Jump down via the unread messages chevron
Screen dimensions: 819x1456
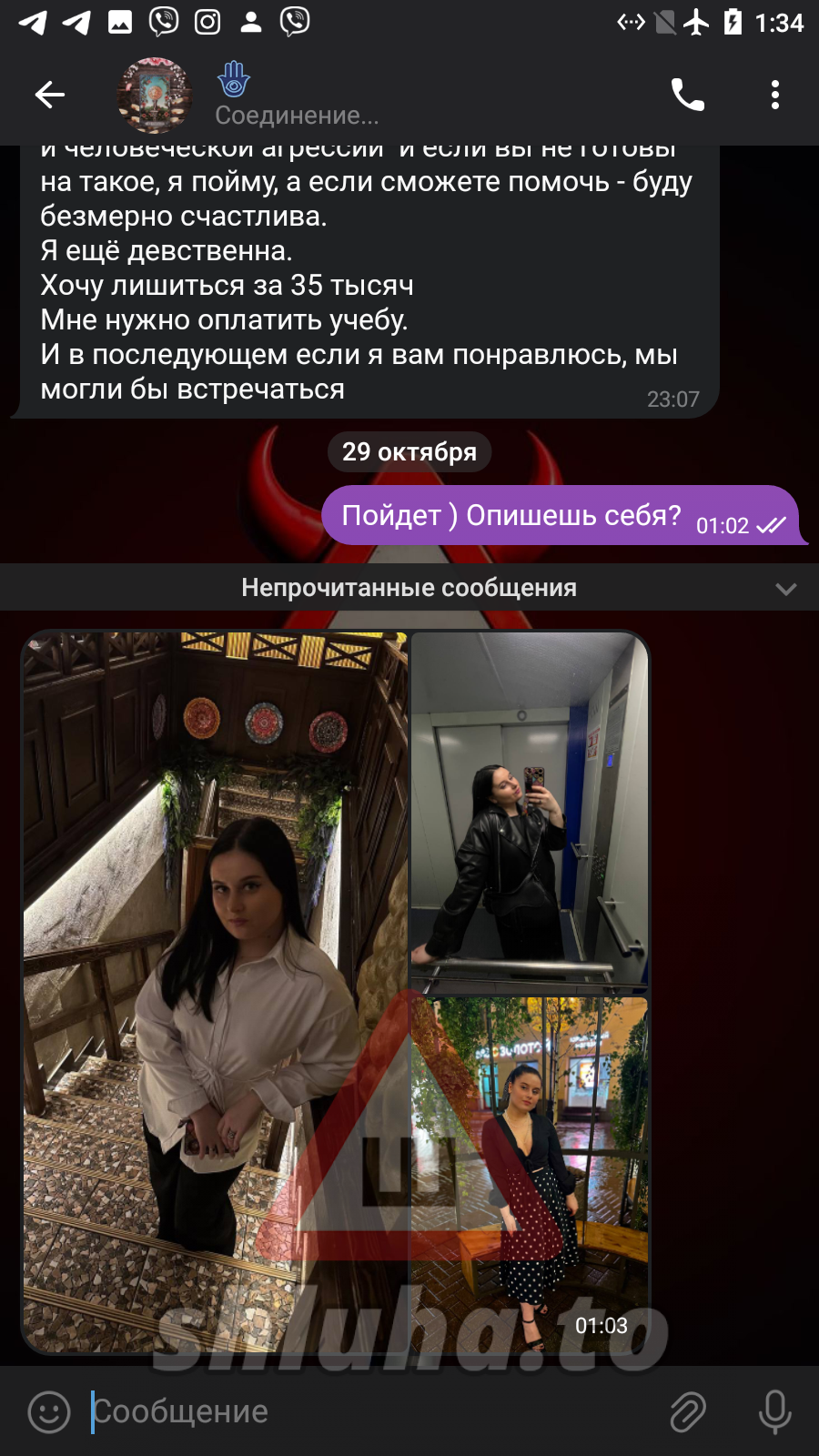[x=785, y=589]
